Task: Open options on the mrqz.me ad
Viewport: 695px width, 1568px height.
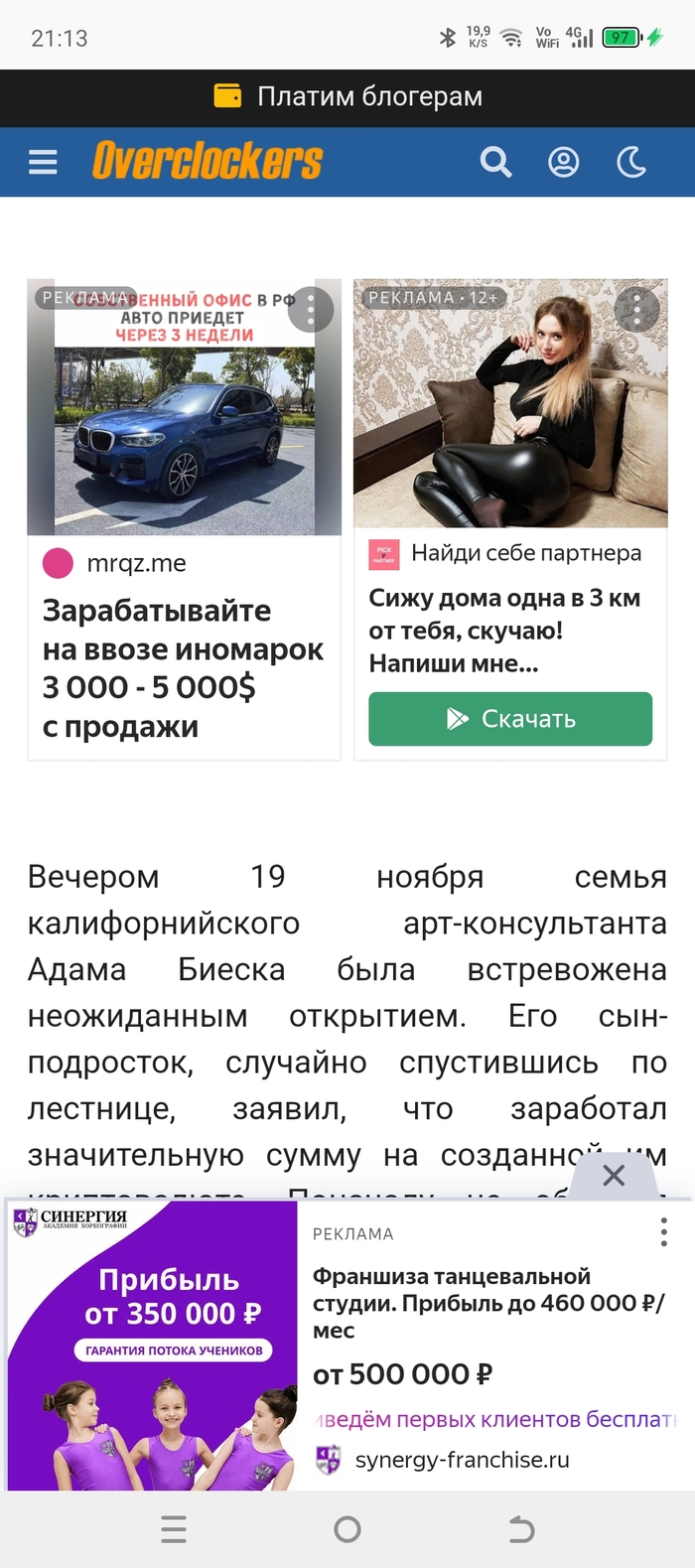Action: 311,310
